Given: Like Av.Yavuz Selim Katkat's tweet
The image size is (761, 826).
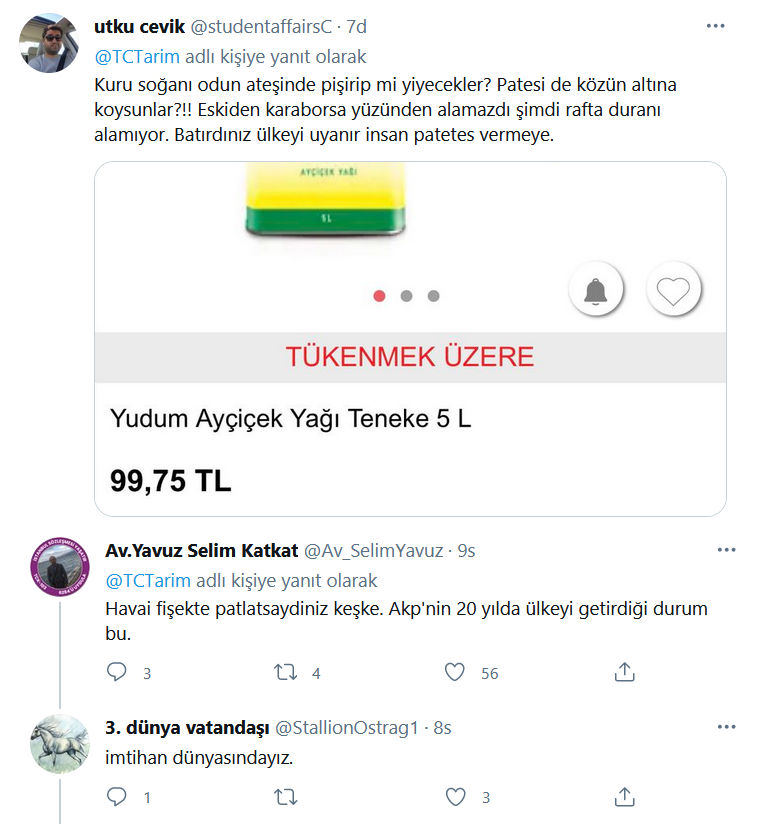Looking at the screenshot, I should click(455, 673).
